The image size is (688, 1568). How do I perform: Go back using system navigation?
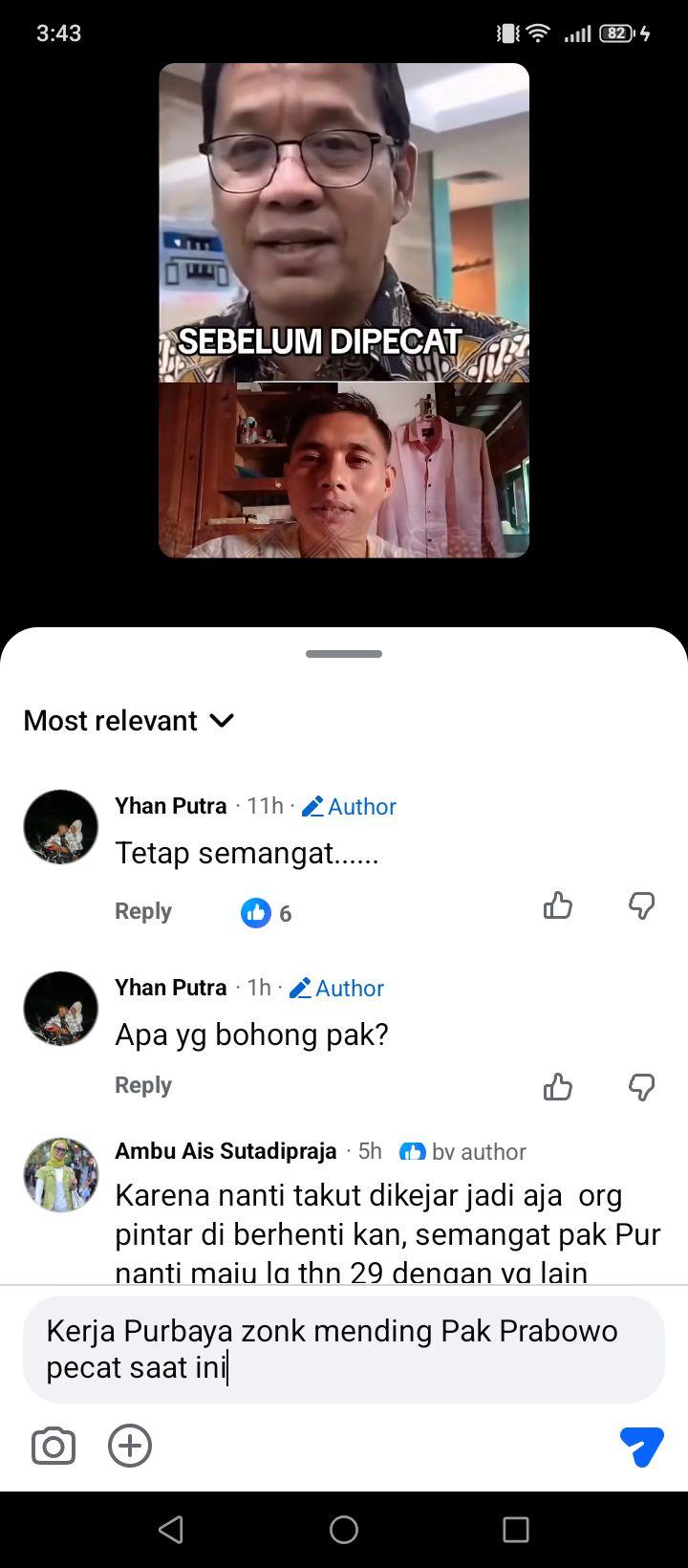tap(171, 1530)
